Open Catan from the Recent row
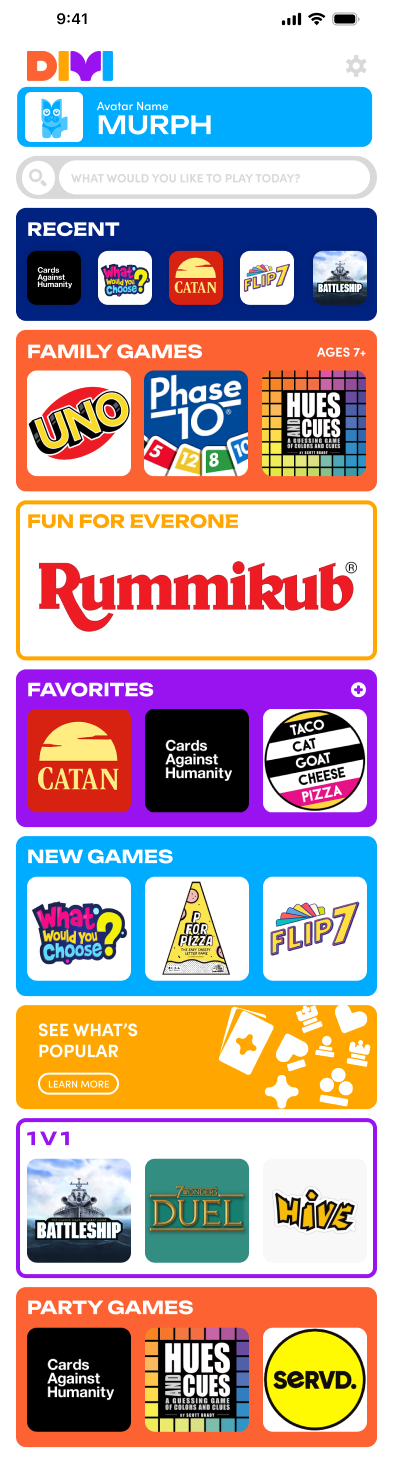 pyautogui.click(x=196, y=278)
